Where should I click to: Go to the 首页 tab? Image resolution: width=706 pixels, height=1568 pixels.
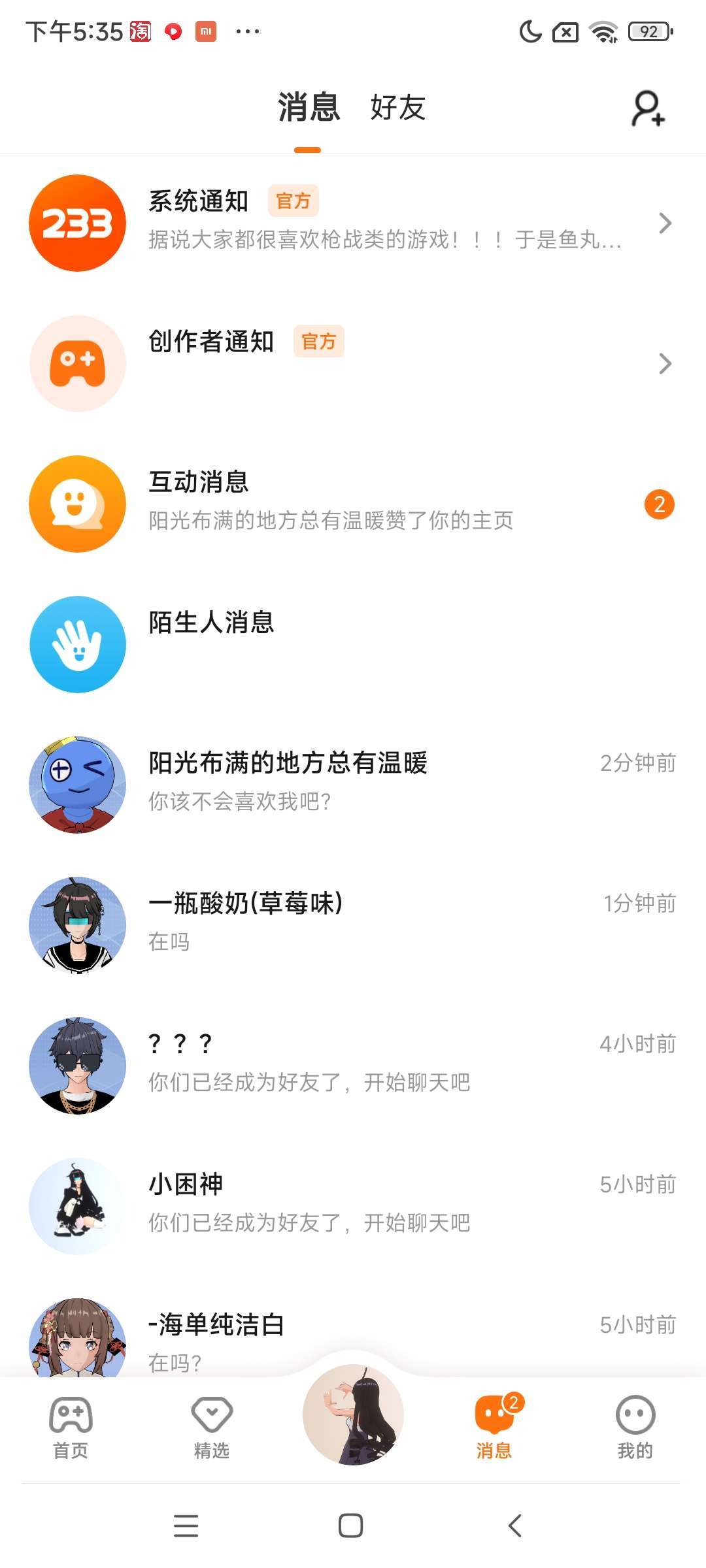coord(71,1428)
